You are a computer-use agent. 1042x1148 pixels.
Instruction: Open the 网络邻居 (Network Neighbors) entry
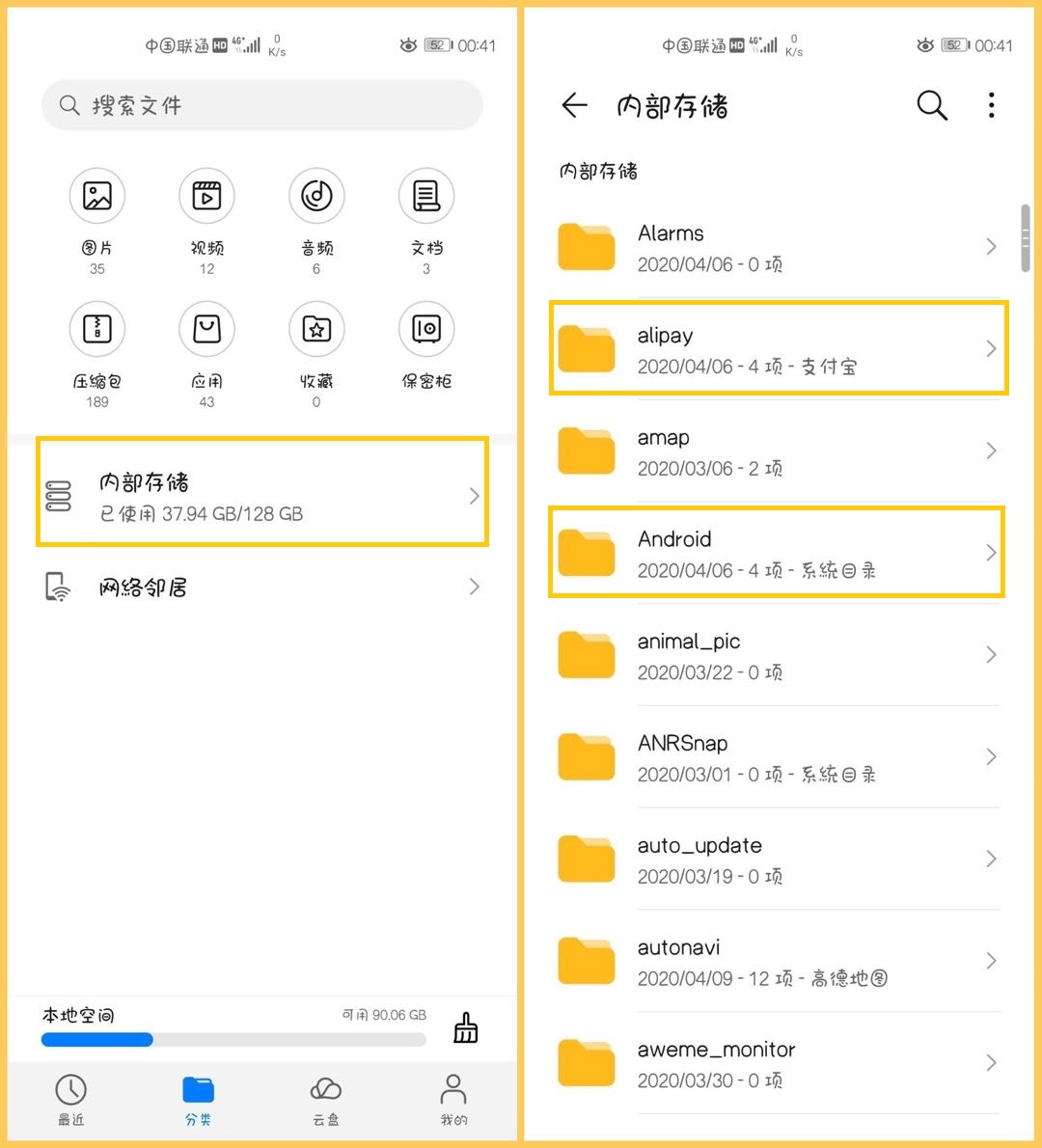point(260,587)
